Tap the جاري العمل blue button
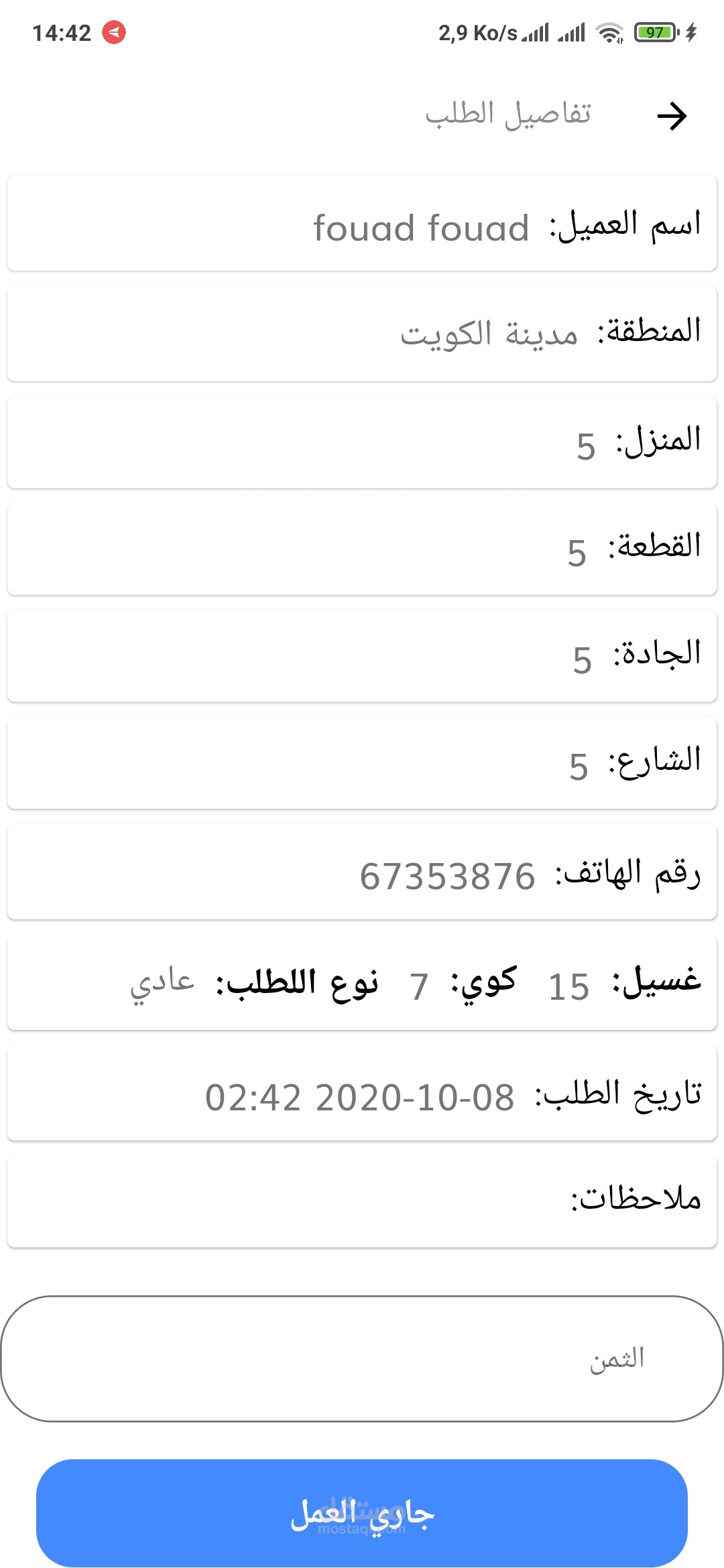This screenshot has height=1568, width=724. tap(362, 1513)
